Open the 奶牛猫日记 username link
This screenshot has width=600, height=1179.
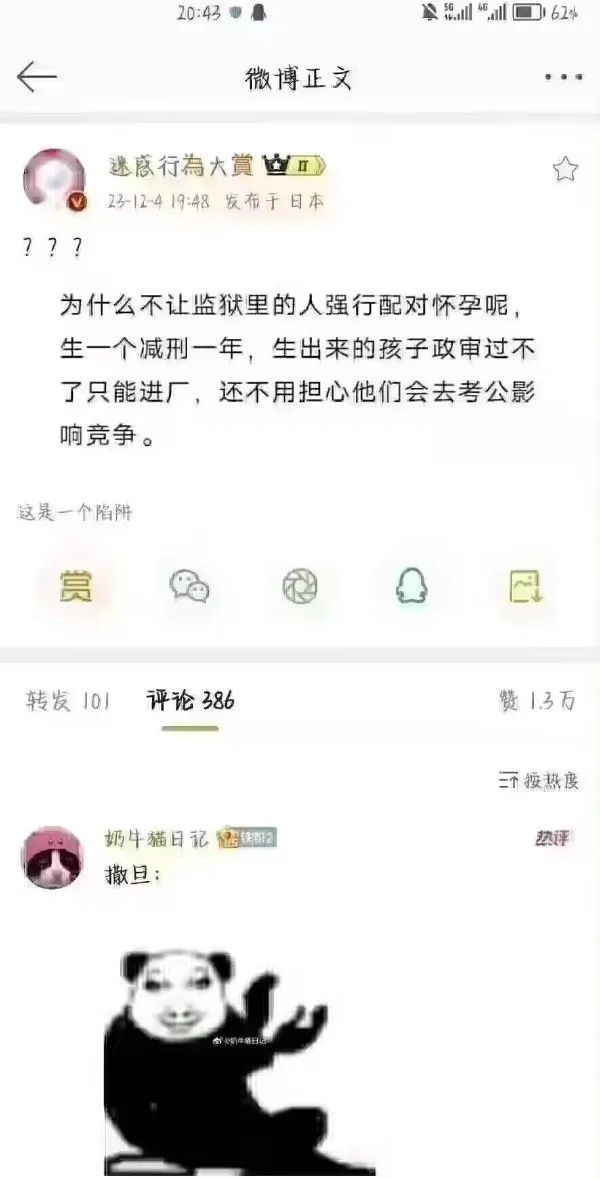click(x=157, y=839)
